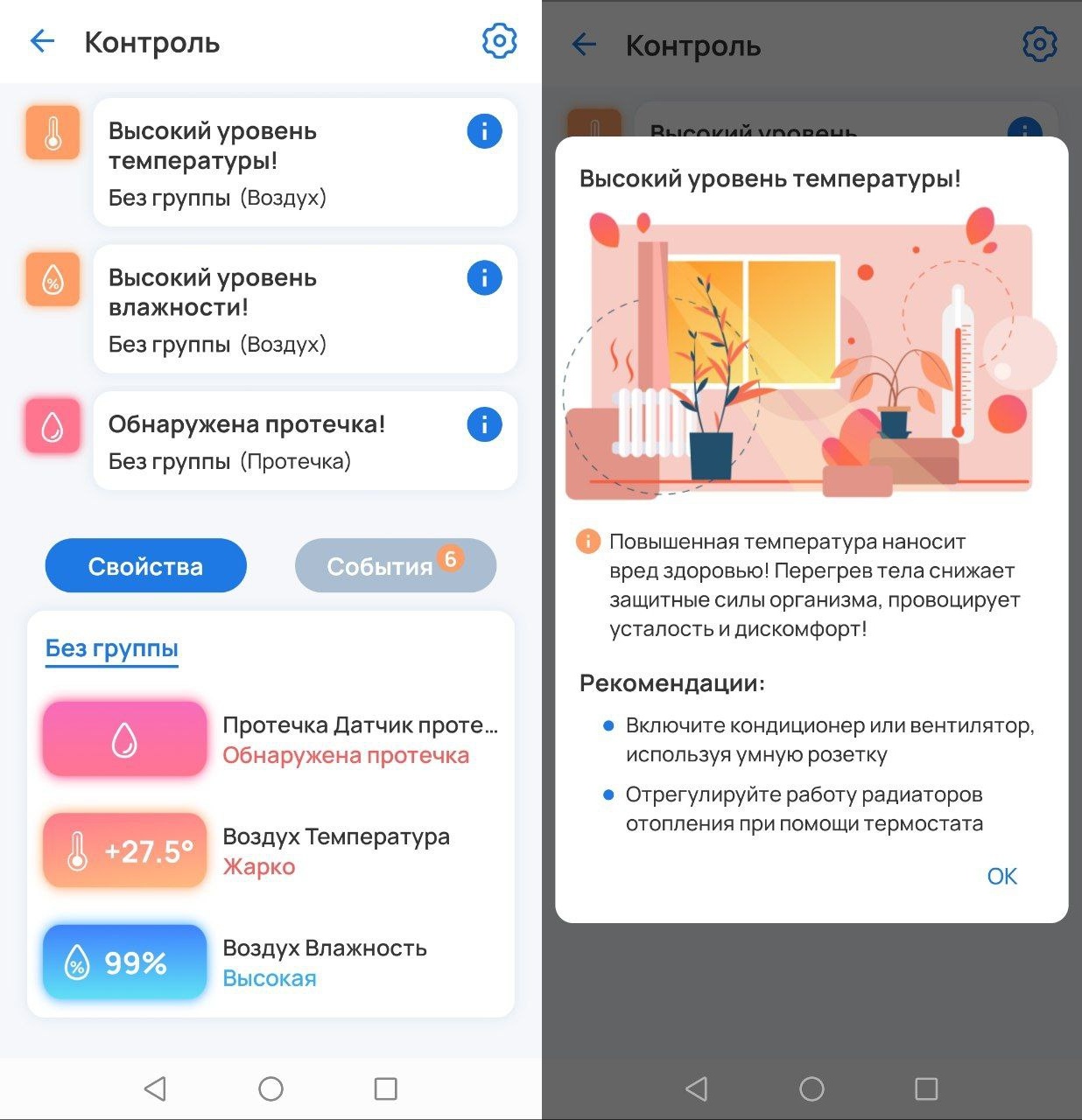Dismiss the temperature dialog with OK

point(1001,876)
